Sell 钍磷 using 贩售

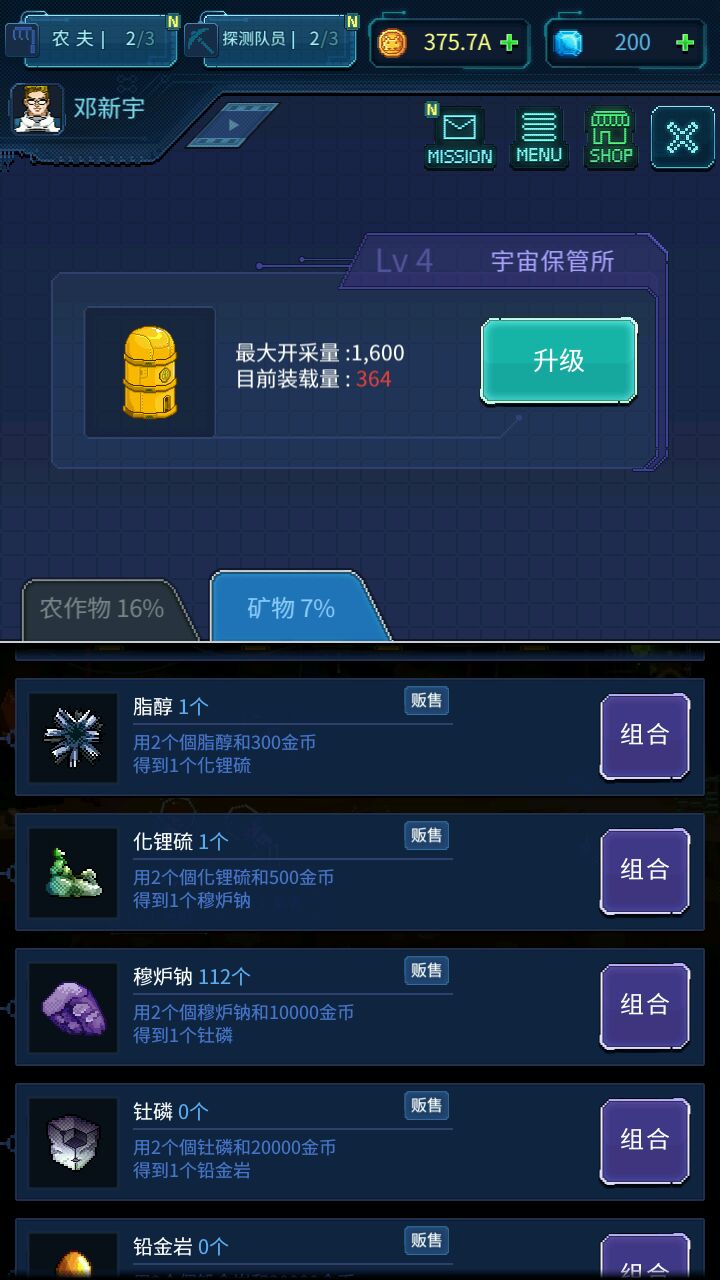coord(427,1106)
